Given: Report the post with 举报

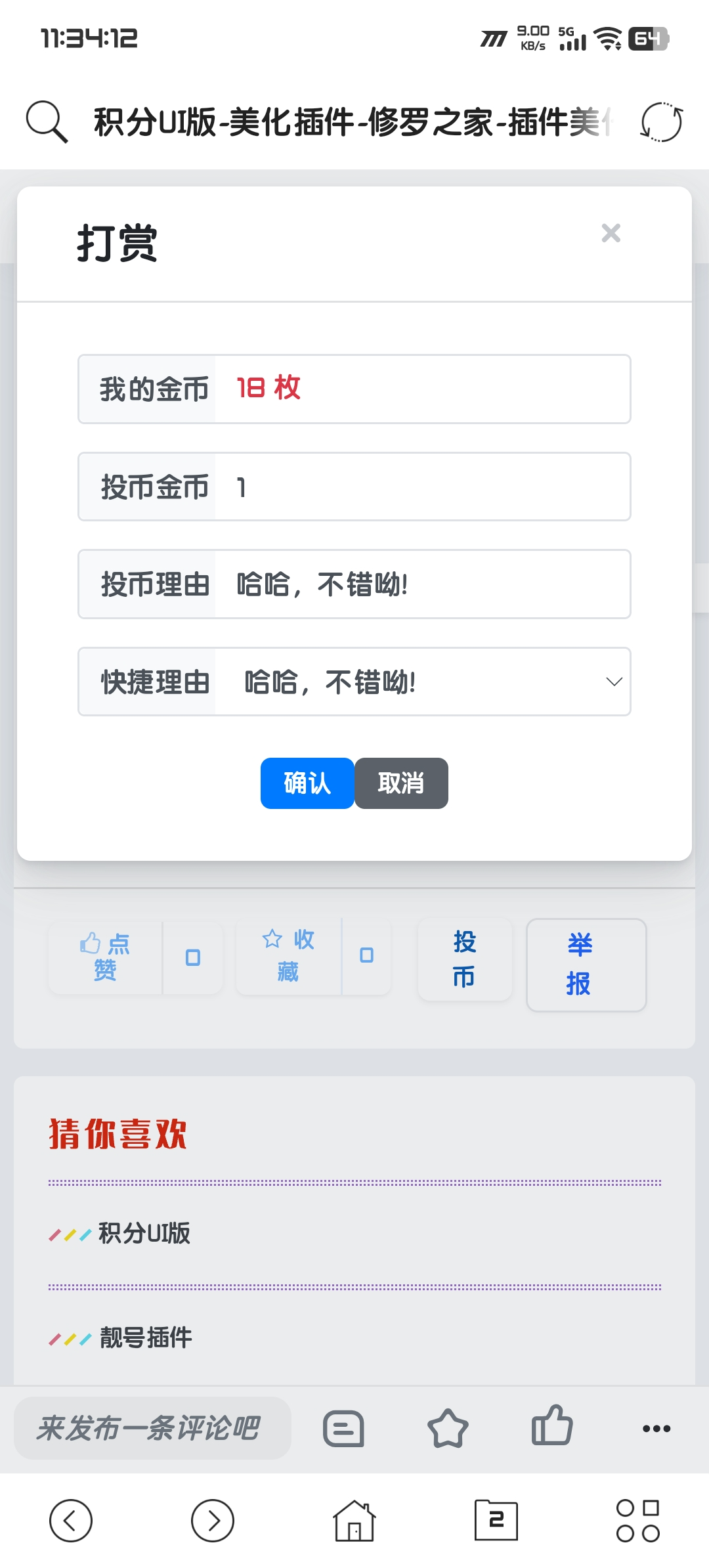Looking at the screenshot, I should [x=586, y=965].
